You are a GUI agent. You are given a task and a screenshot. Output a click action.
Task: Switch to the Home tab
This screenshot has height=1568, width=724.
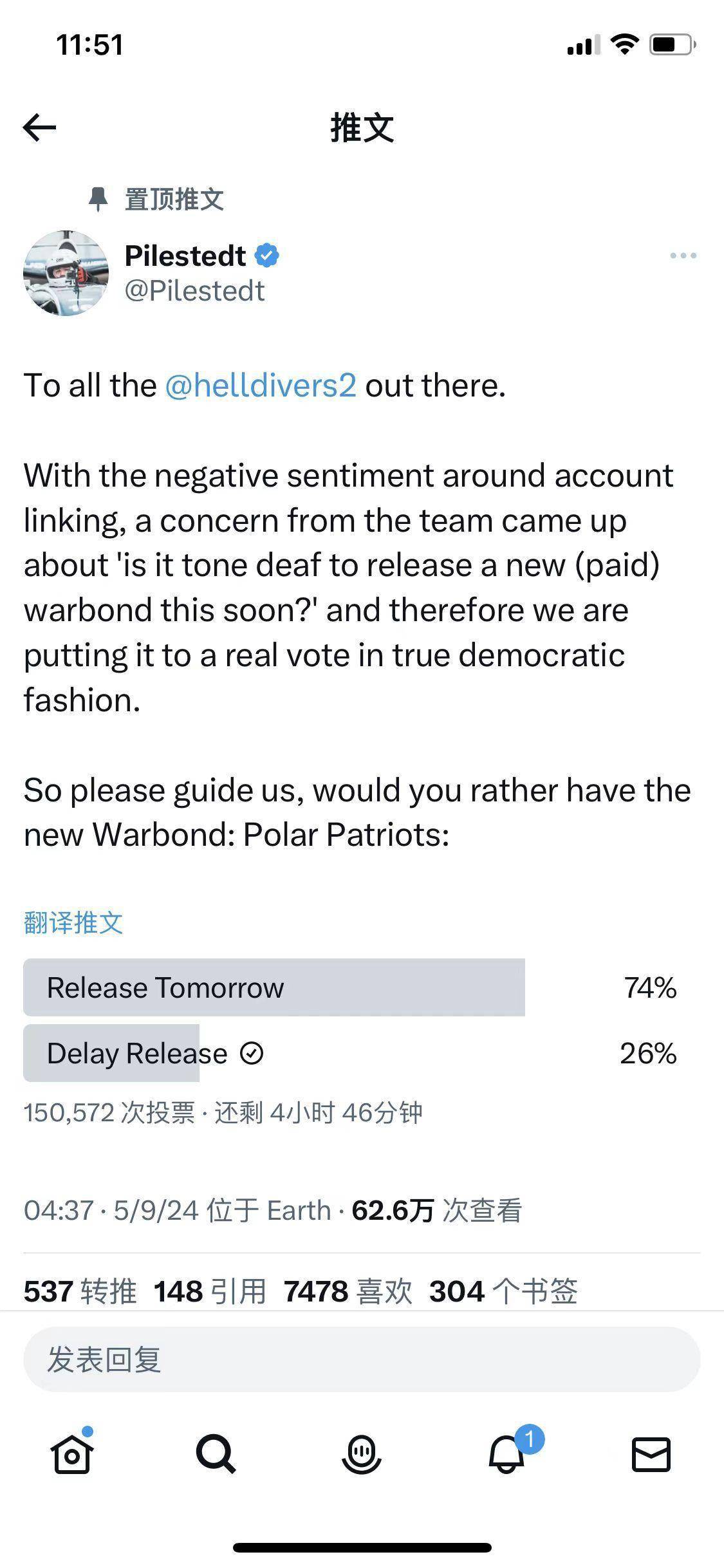[72, 1454]
